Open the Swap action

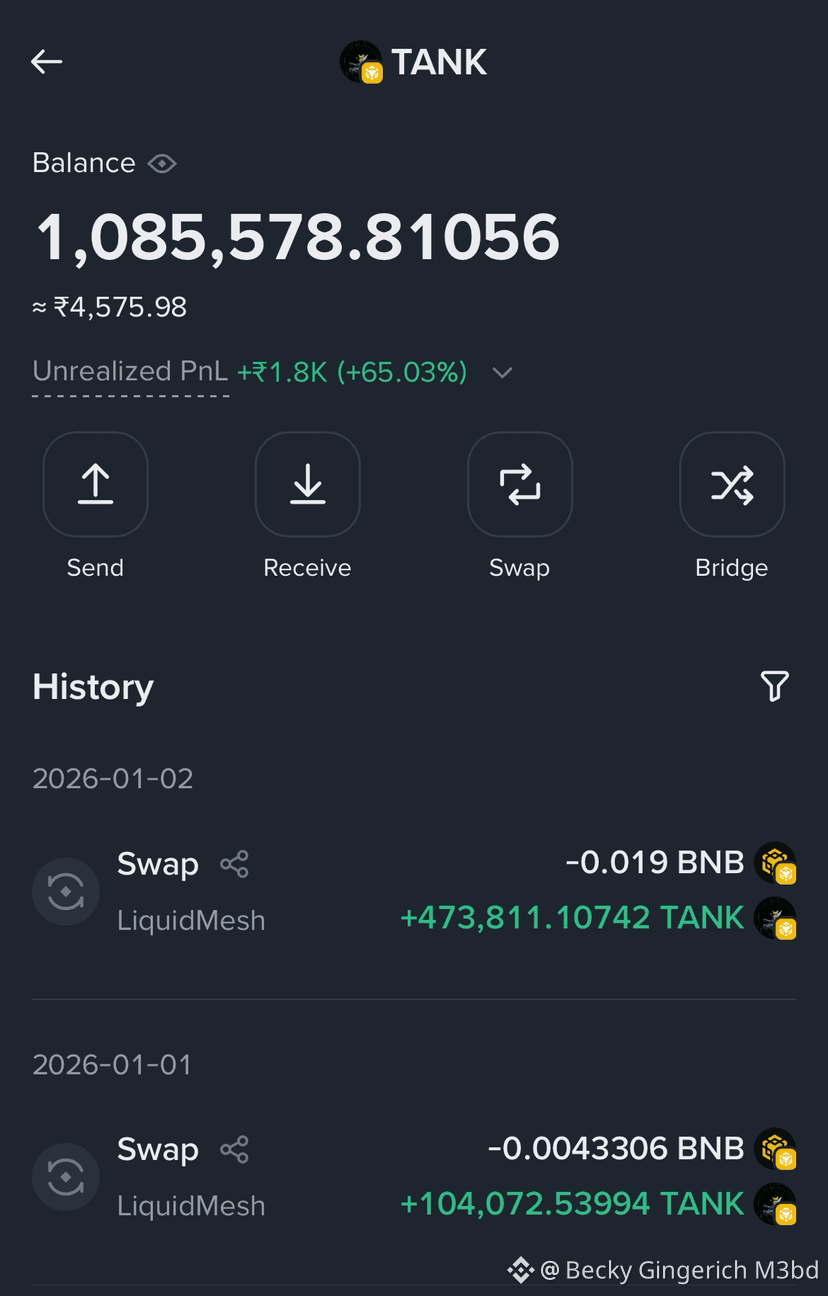519,485
